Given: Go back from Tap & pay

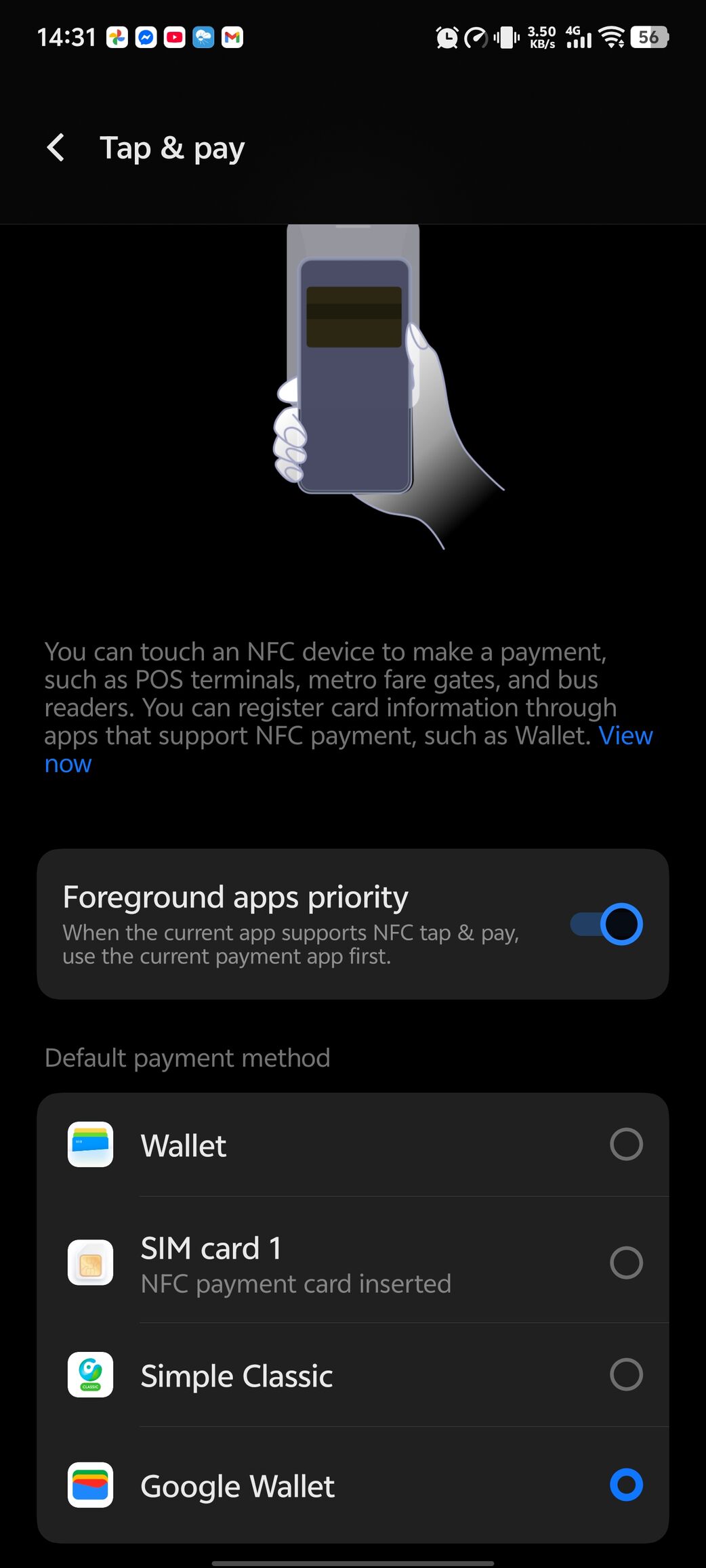Looking at the screenshot, I should tap(56, 148).
